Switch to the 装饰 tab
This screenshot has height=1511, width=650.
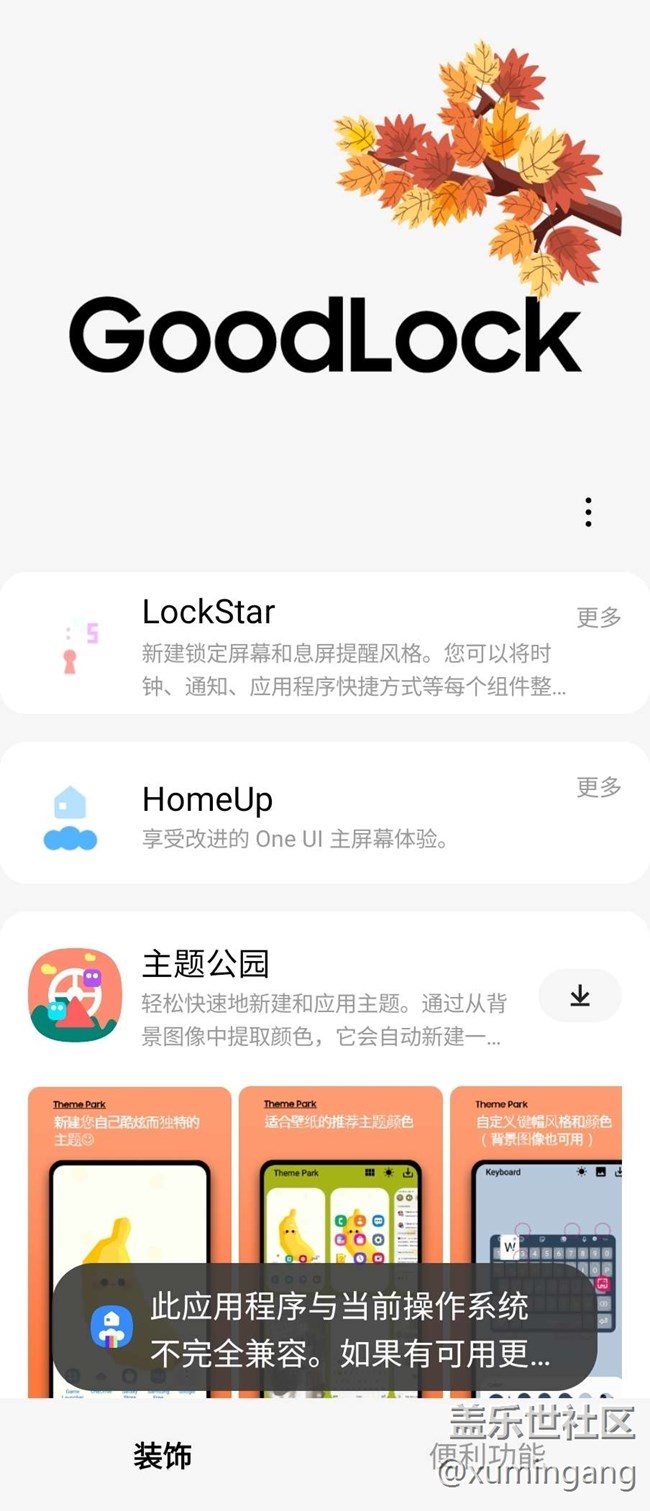162,1456
